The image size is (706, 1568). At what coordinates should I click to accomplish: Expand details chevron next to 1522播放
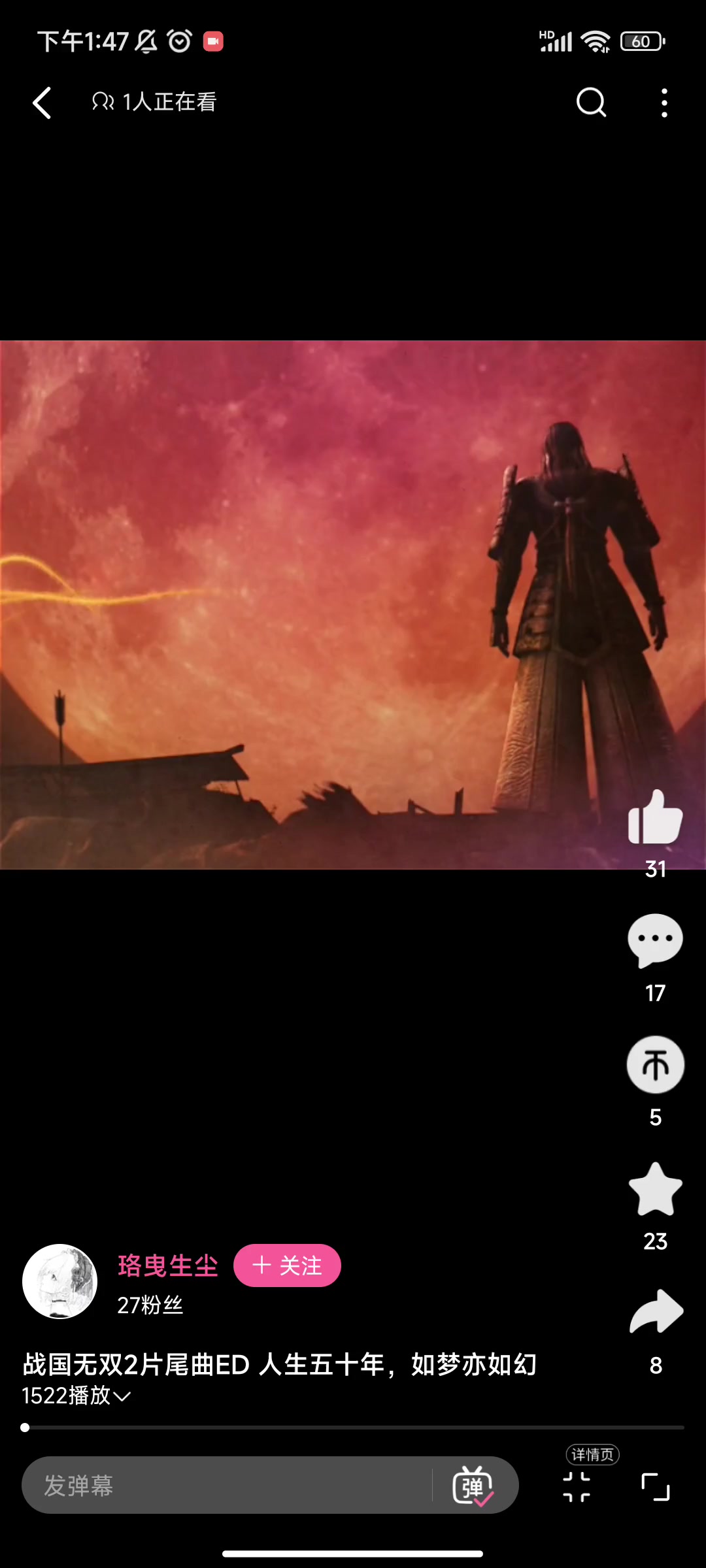pos(122,1396)
